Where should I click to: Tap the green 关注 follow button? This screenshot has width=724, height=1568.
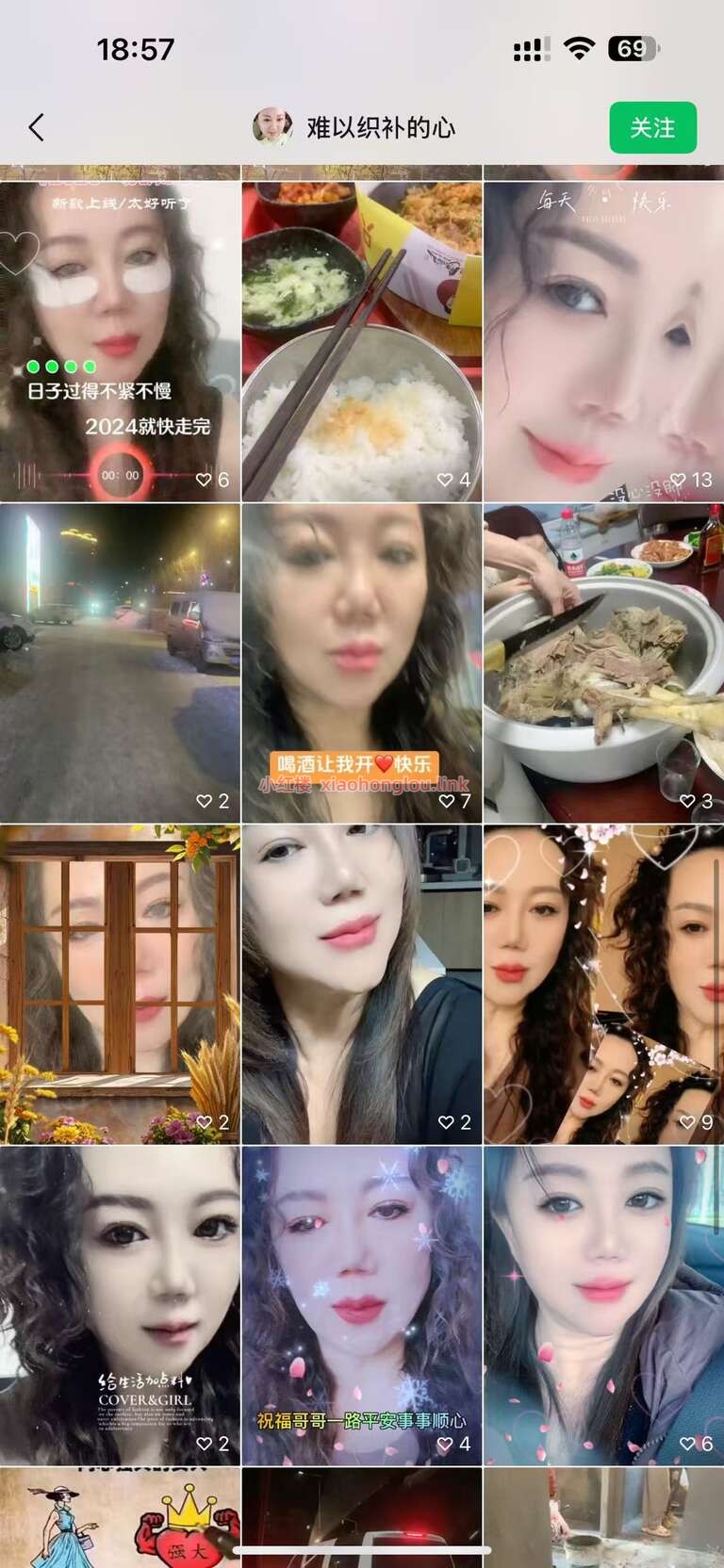tap(652, 127)
